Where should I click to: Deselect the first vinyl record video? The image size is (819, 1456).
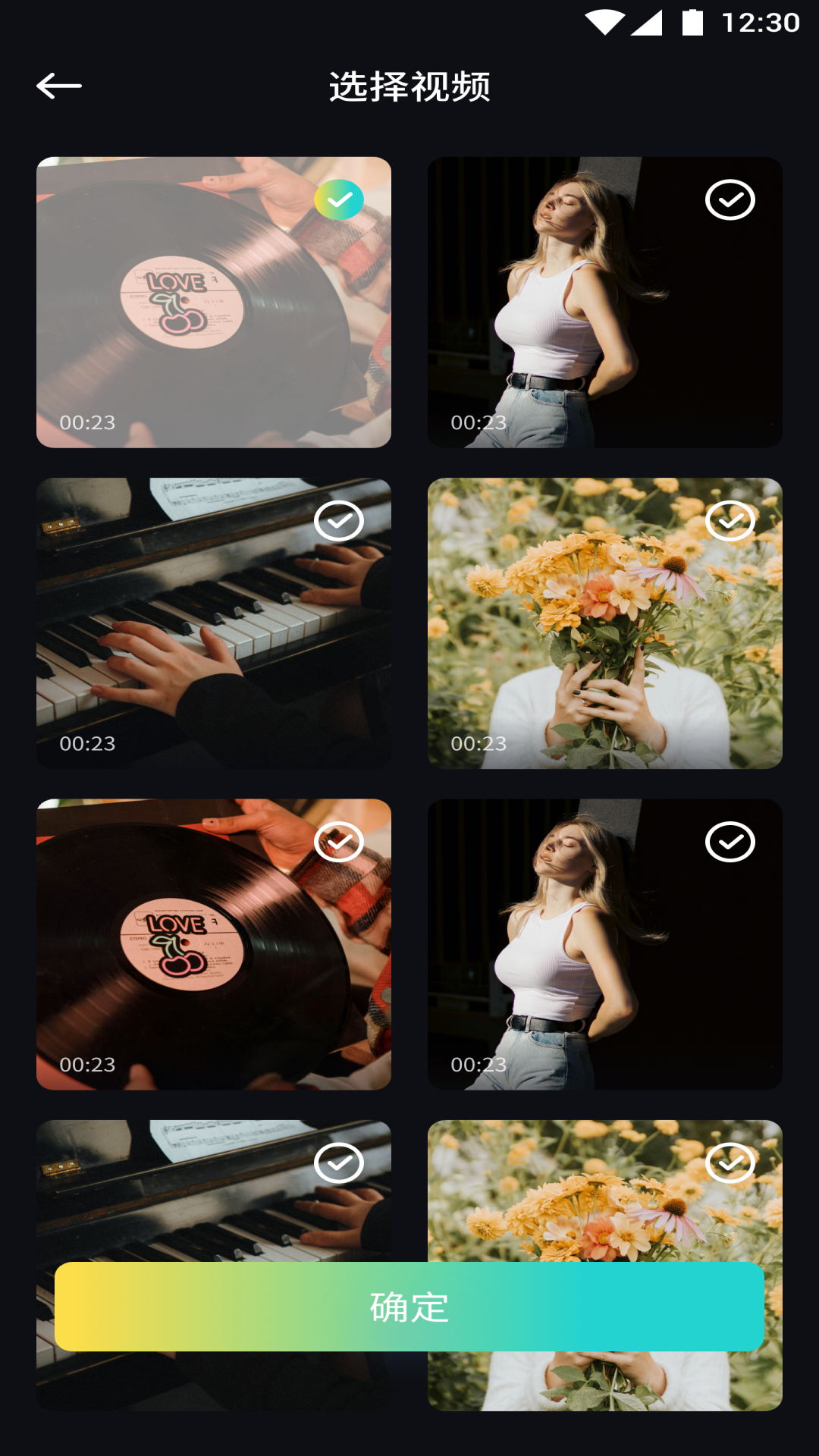point(339,200)
